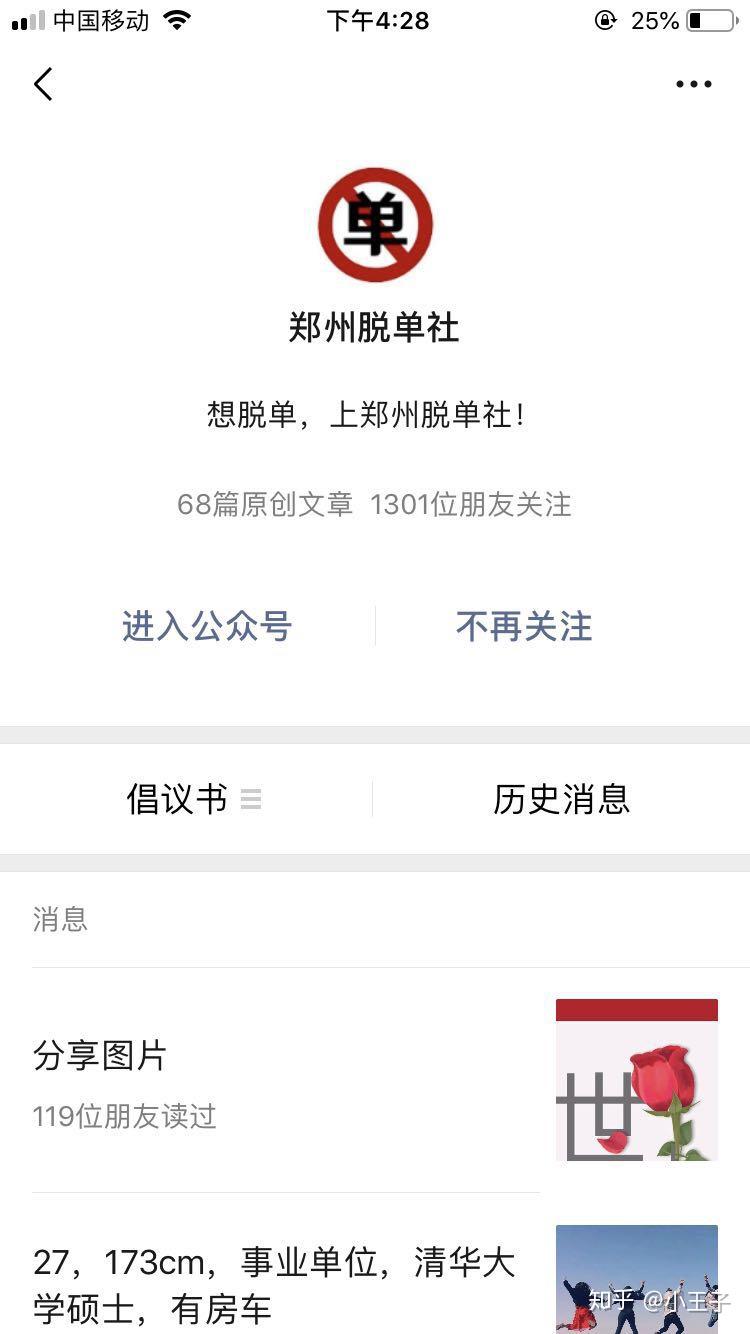Unfollow via 不再关注

pyautogui.click(x=524, y=627)
